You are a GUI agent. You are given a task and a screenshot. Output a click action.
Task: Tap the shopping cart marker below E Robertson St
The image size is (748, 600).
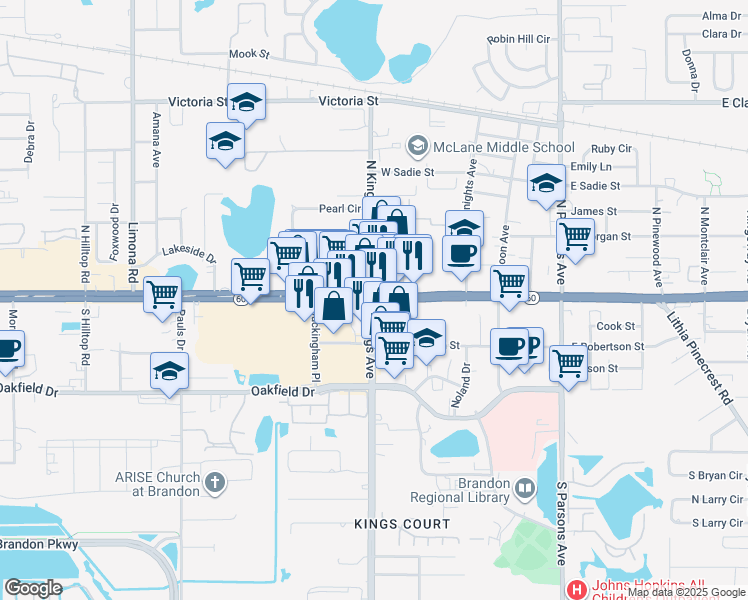tap(568, 363)
